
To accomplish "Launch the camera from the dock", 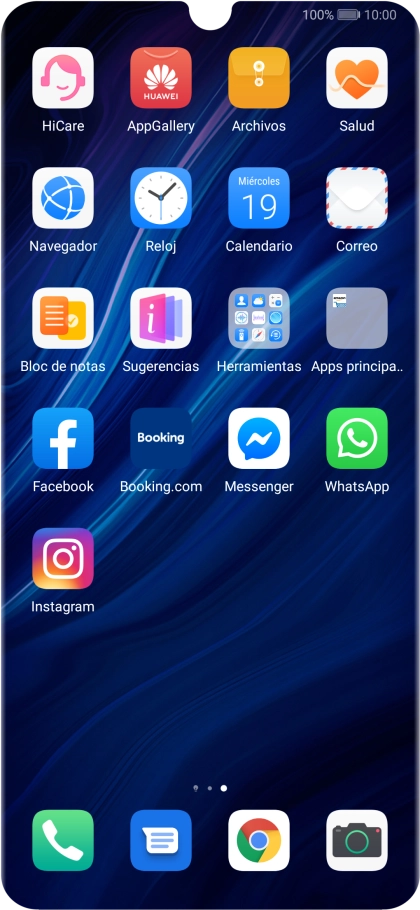I will [x=357, y=840].
